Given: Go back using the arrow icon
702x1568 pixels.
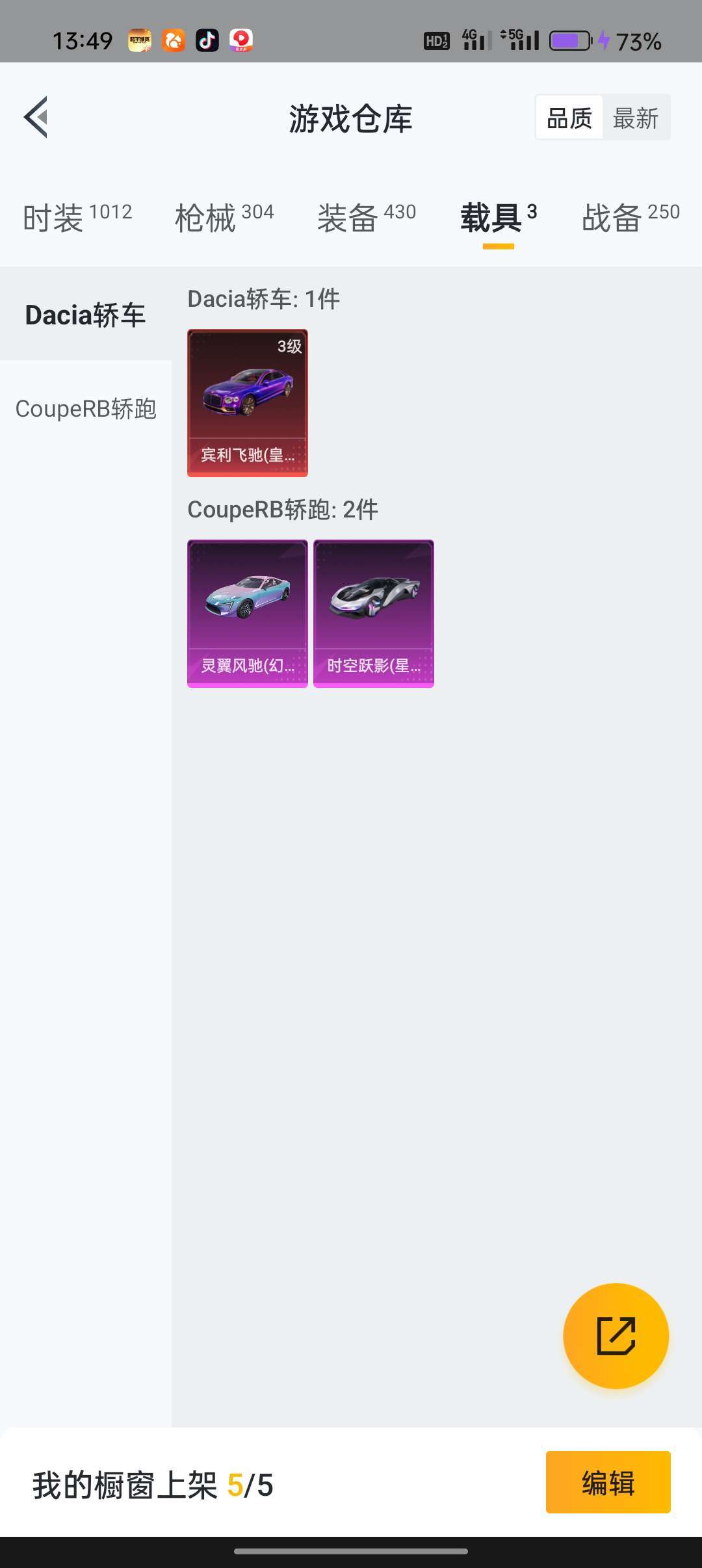Looking at the screenshot, I should point(36,117).
